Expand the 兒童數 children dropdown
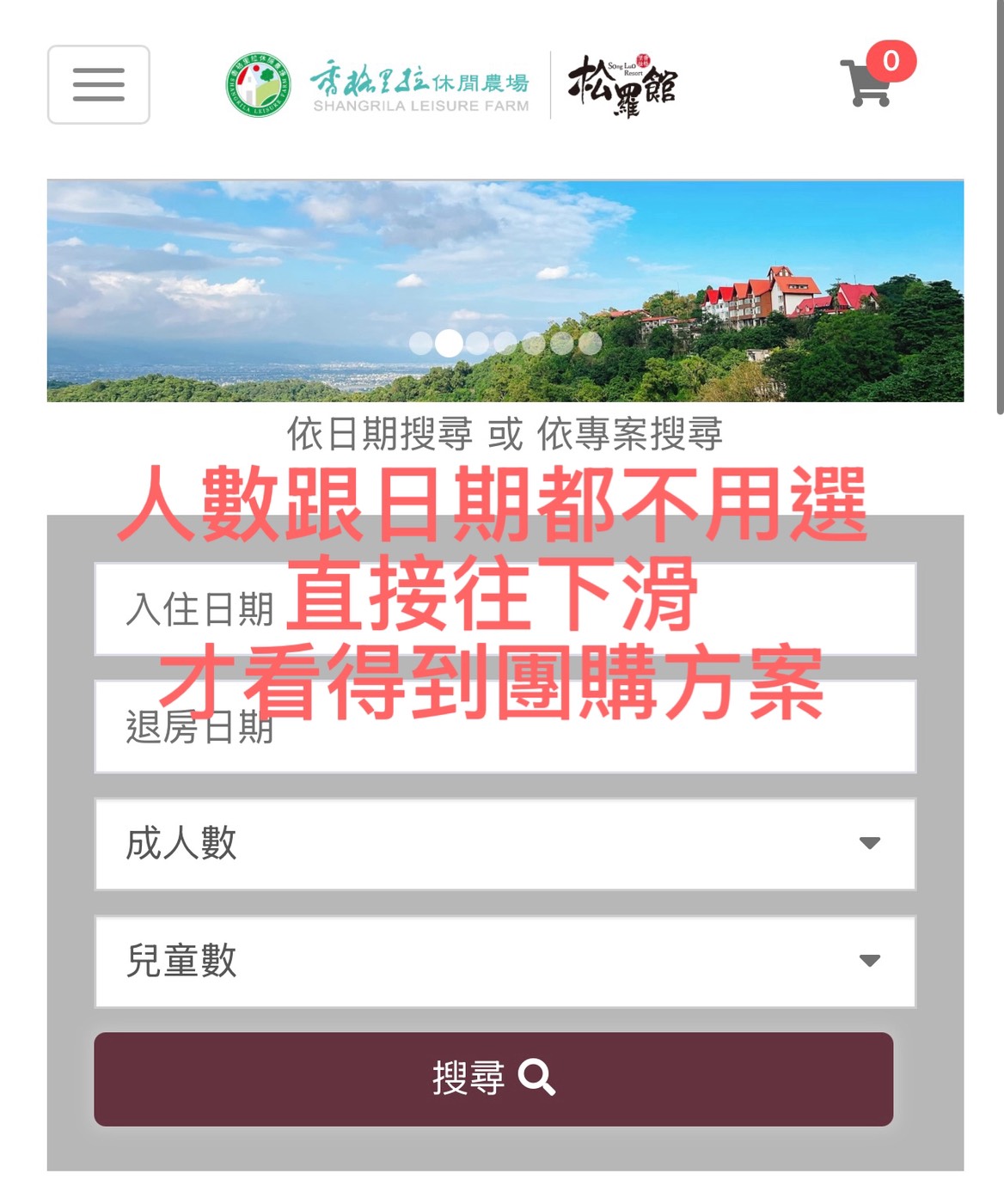 coord(505,962)
